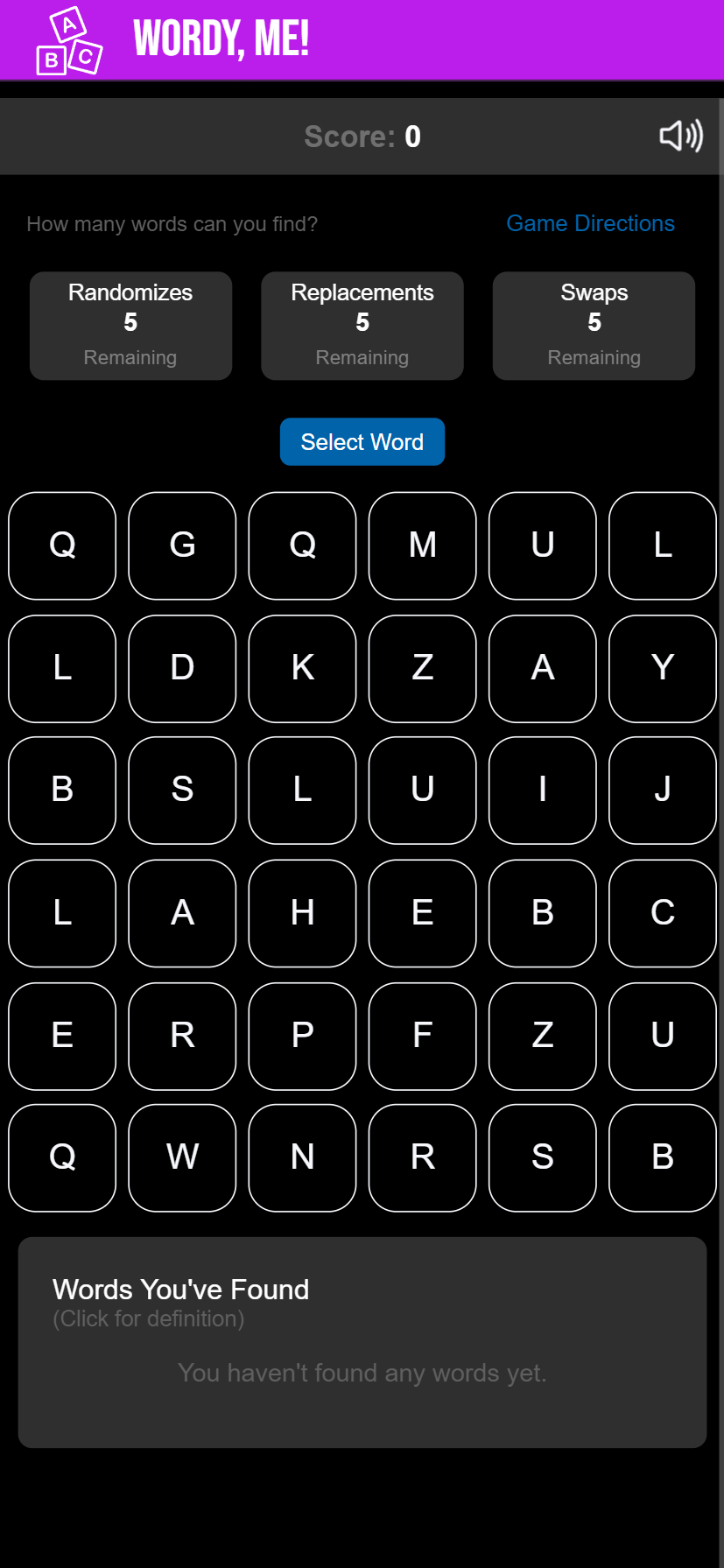Screen dimensions: 724x1568
Task: Select the letter H tile
Action: pyautogui.click(x=302, y=912)
